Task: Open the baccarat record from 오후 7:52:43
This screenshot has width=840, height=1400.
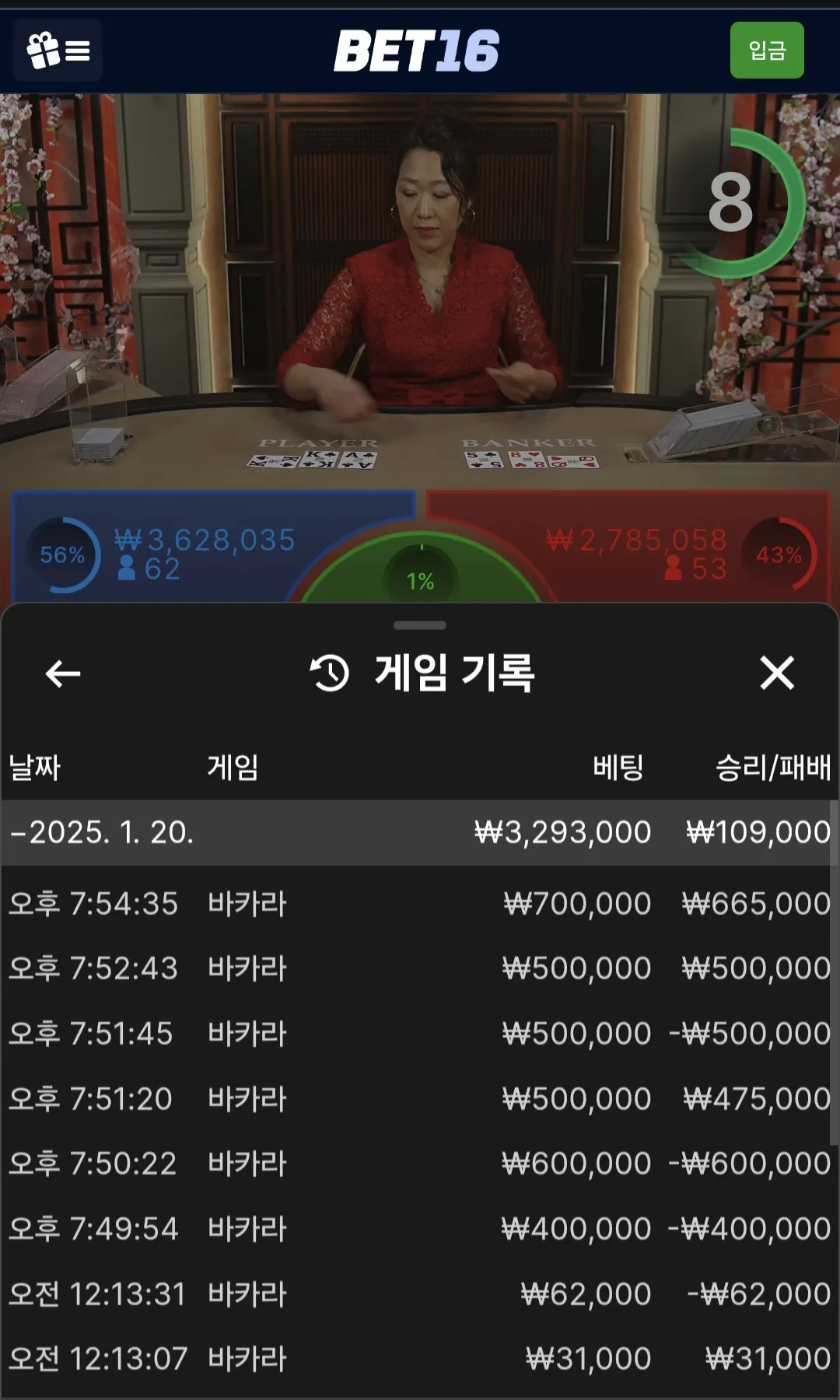Action: tap(418, 968)
